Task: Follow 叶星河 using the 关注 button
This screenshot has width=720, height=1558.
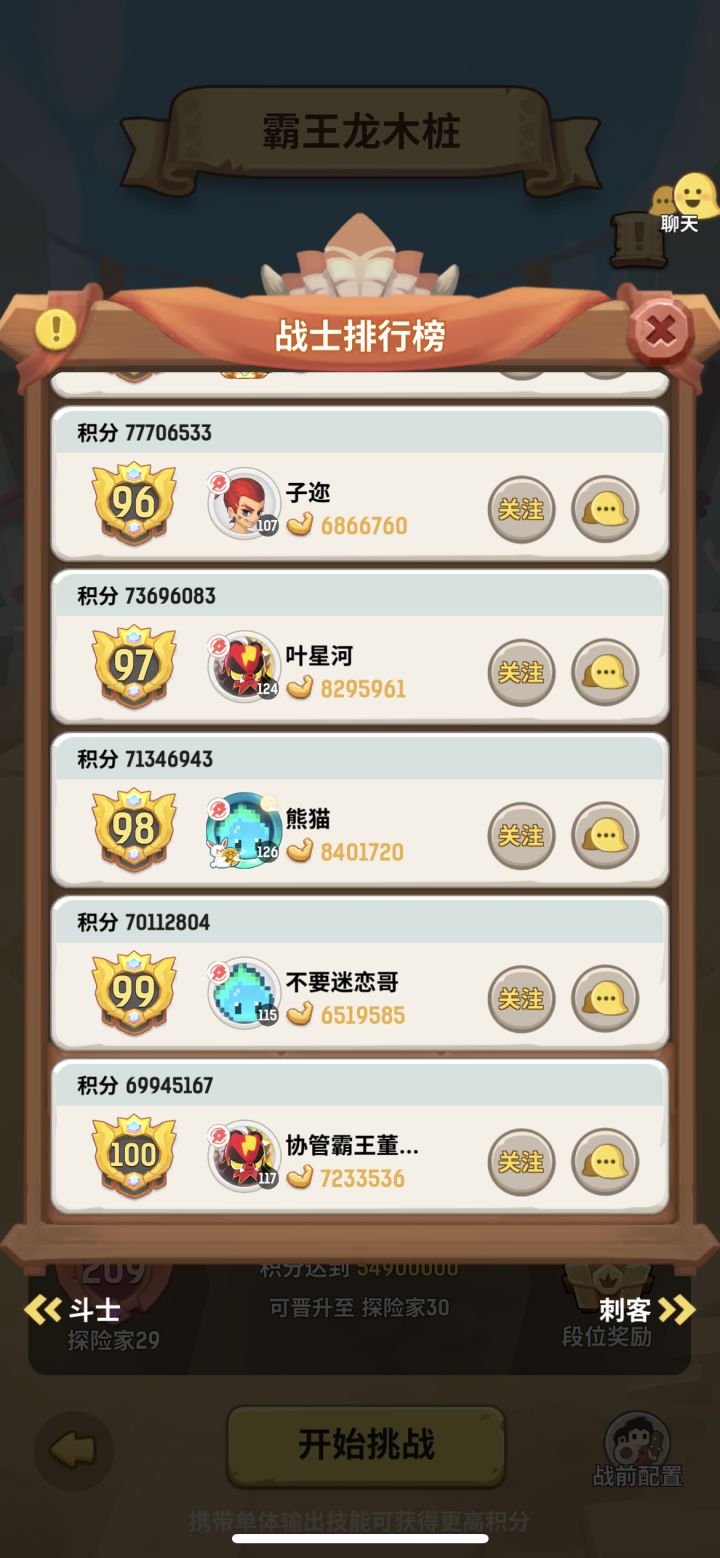Action: [521, 673]
